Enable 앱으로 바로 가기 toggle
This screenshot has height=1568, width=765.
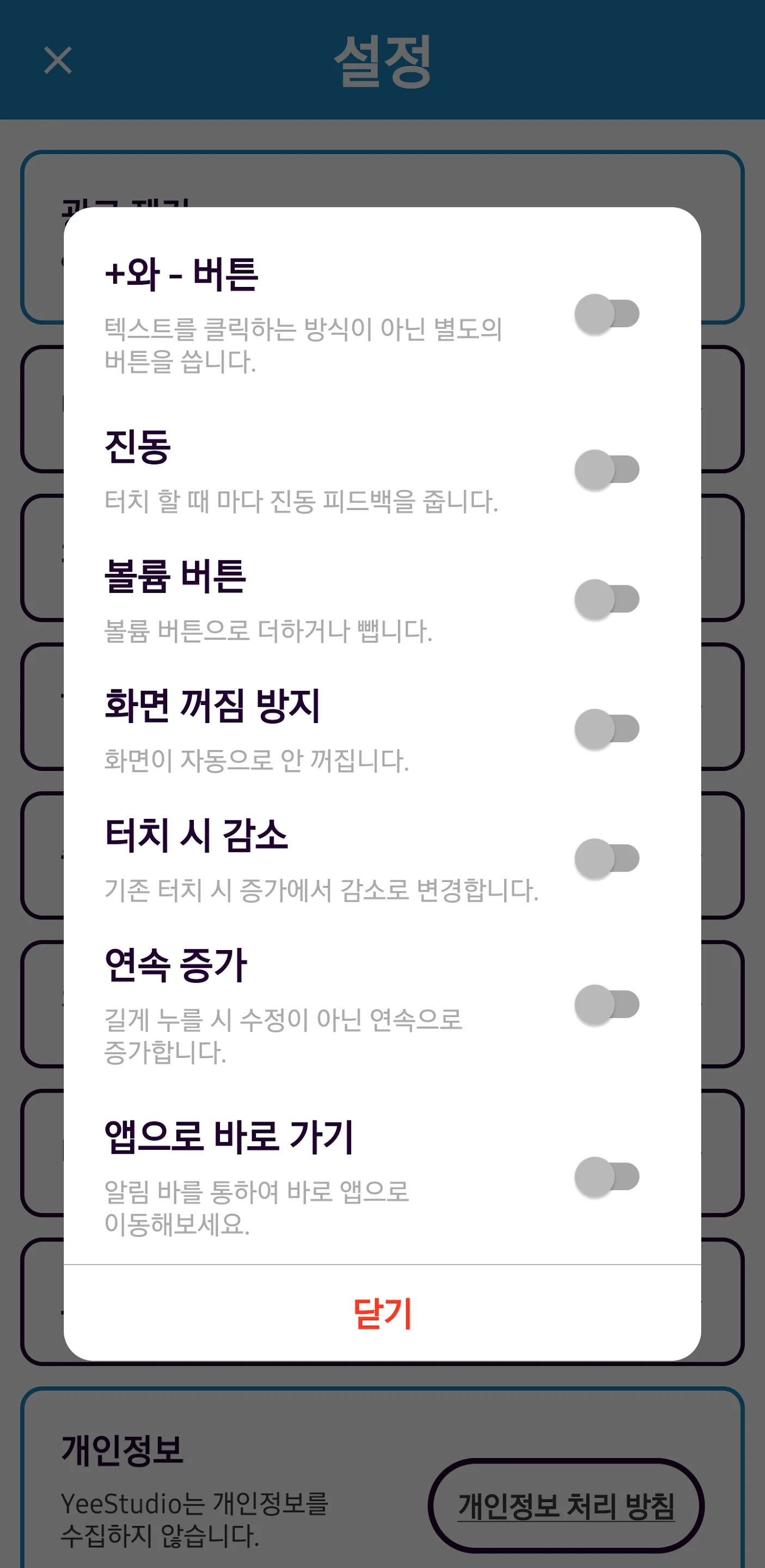607,1177
